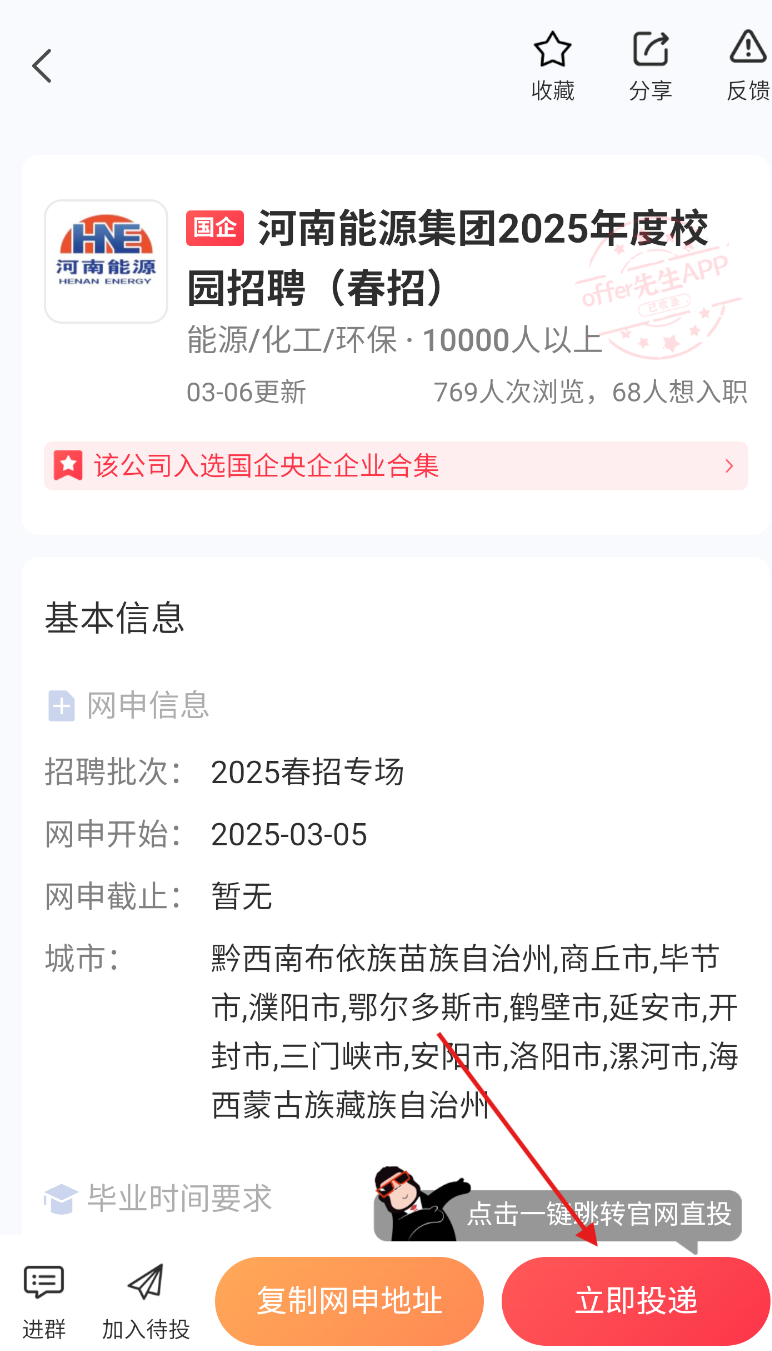This screenshot has height=1351, width=772.
Task: Share this recruitment via 分享
Action: (650, 66)
